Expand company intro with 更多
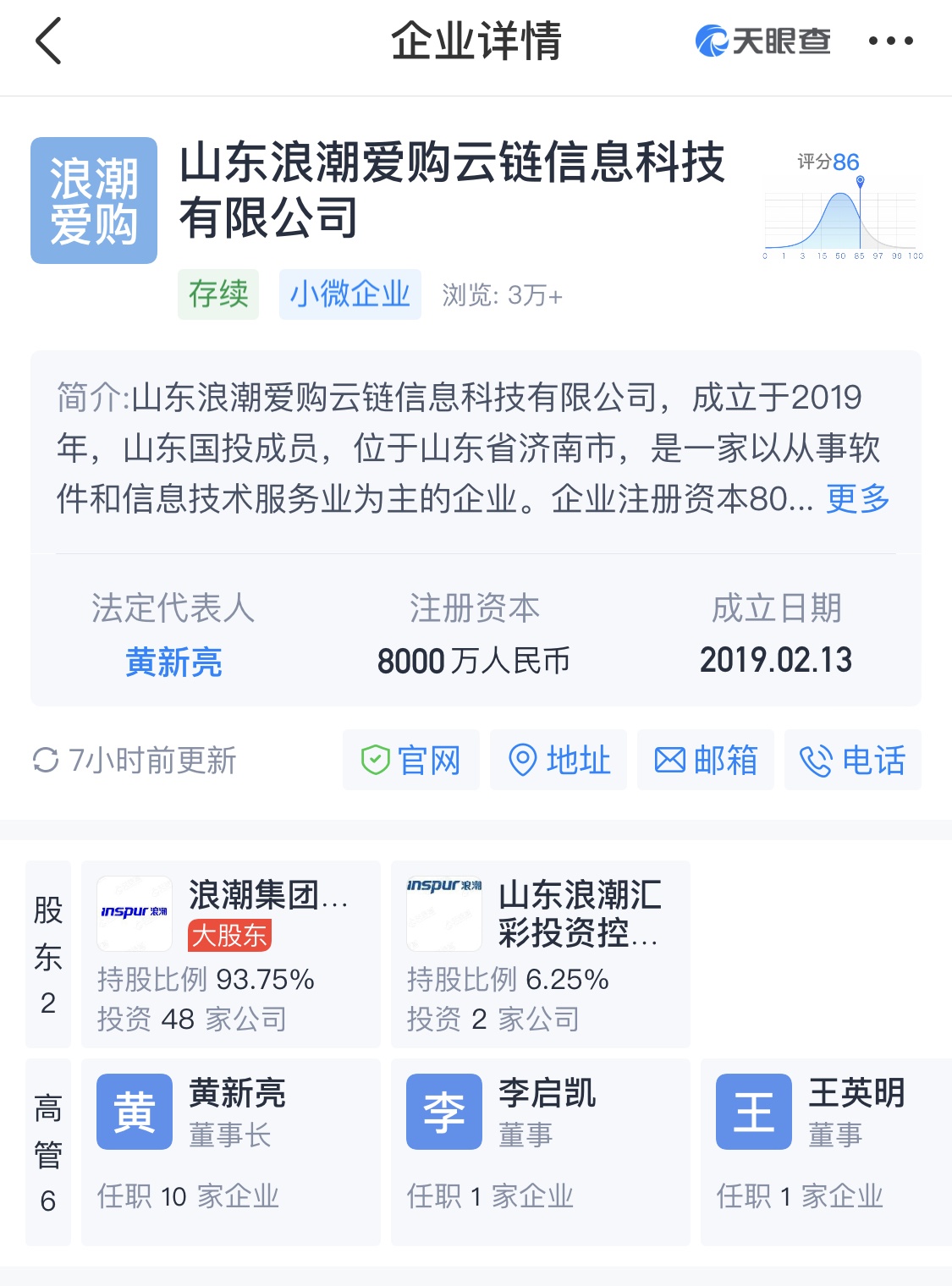Screen dimensions: 952x1286 (x=857, y=498)
